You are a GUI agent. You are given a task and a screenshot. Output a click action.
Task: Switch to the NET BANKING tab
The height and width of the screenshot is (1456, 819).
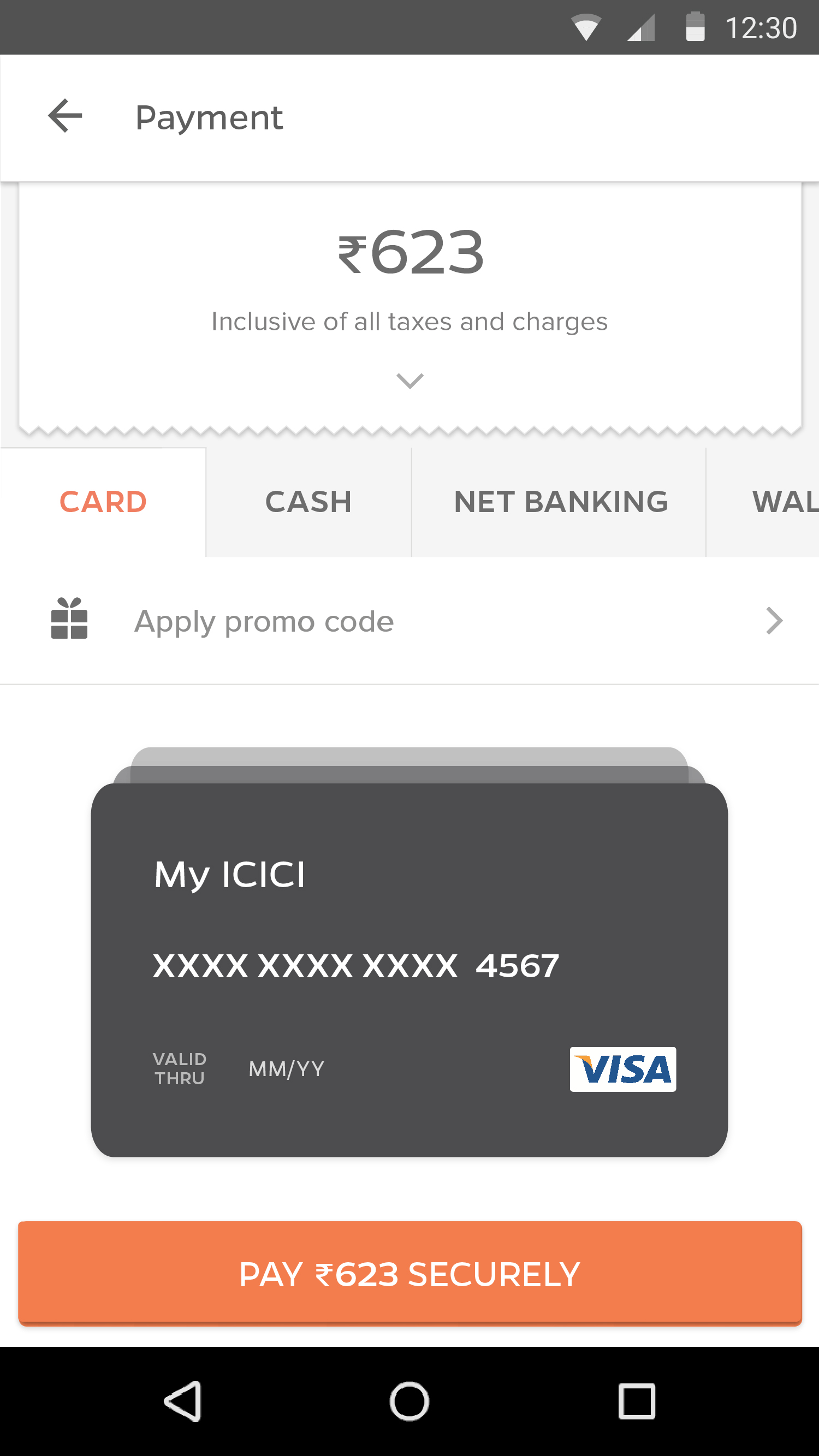pyautogui.click(x=560, y=502)
